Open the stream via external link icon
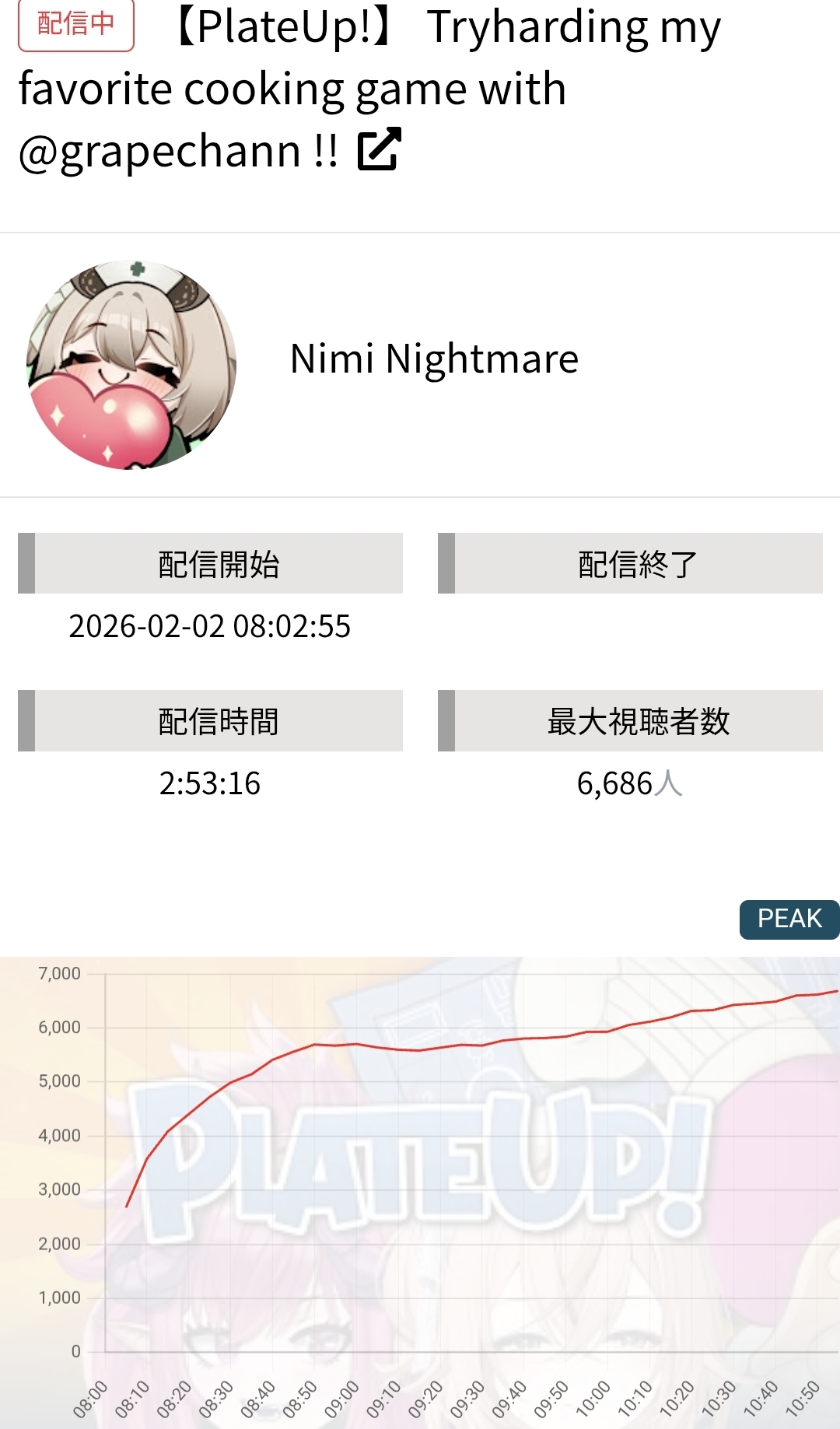 click(379, 149)
